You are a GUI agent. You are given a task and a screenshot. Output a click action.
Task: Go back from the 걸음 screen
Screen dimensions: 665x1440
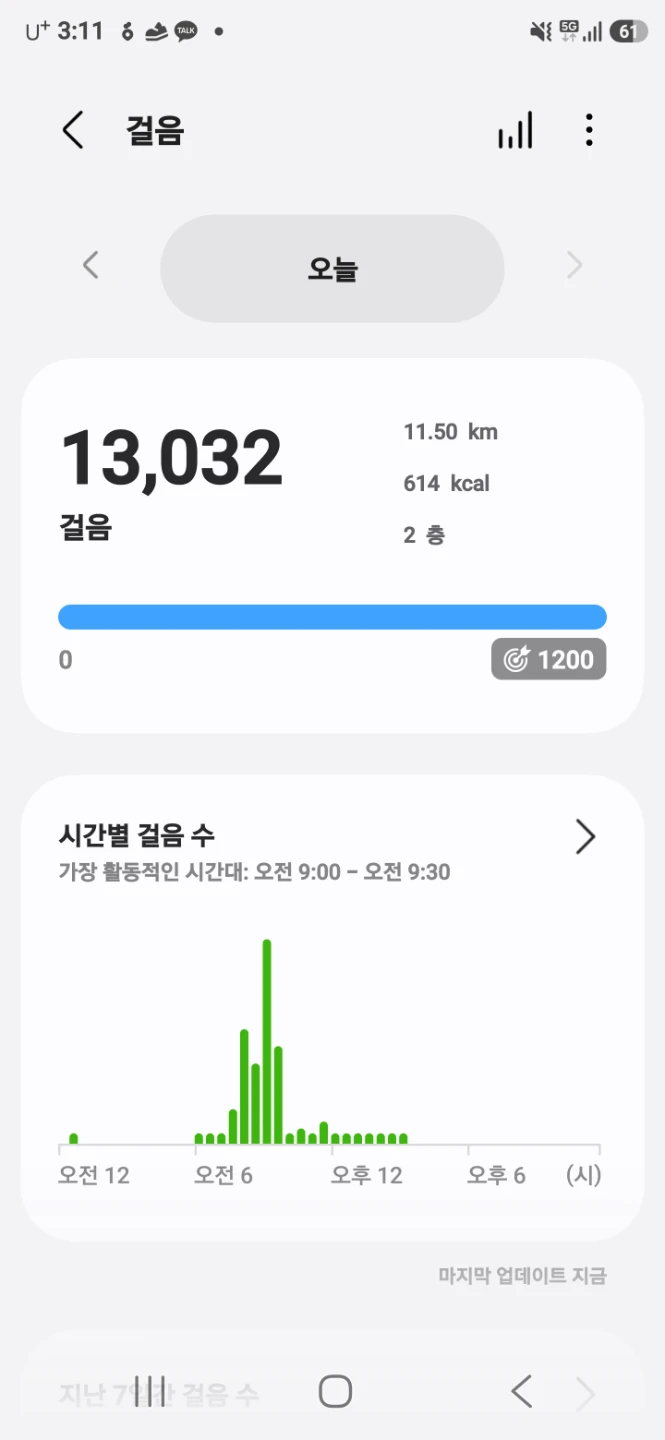click(72, 130)
